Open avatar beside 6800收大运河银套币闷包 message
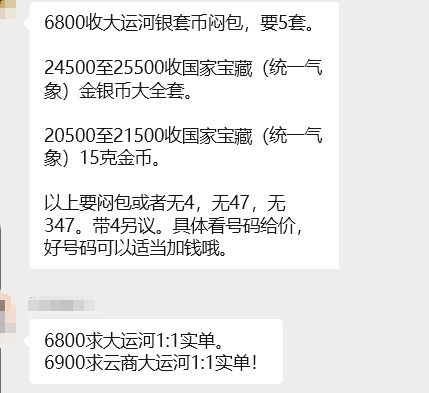This screenshot has height=393, width=429. [x=8, y=9]
